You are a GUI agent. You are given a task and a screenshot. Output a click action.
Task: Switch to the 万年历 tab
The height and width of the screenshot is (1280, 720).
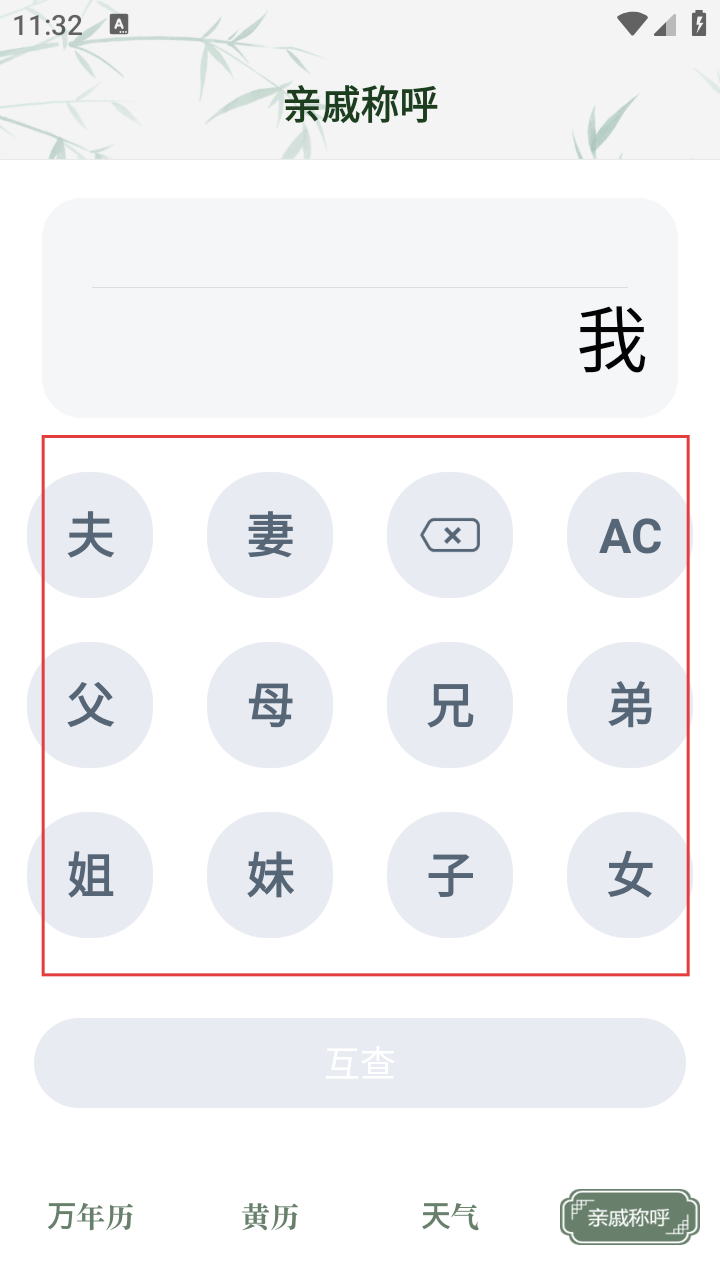tap(90, 1217)
